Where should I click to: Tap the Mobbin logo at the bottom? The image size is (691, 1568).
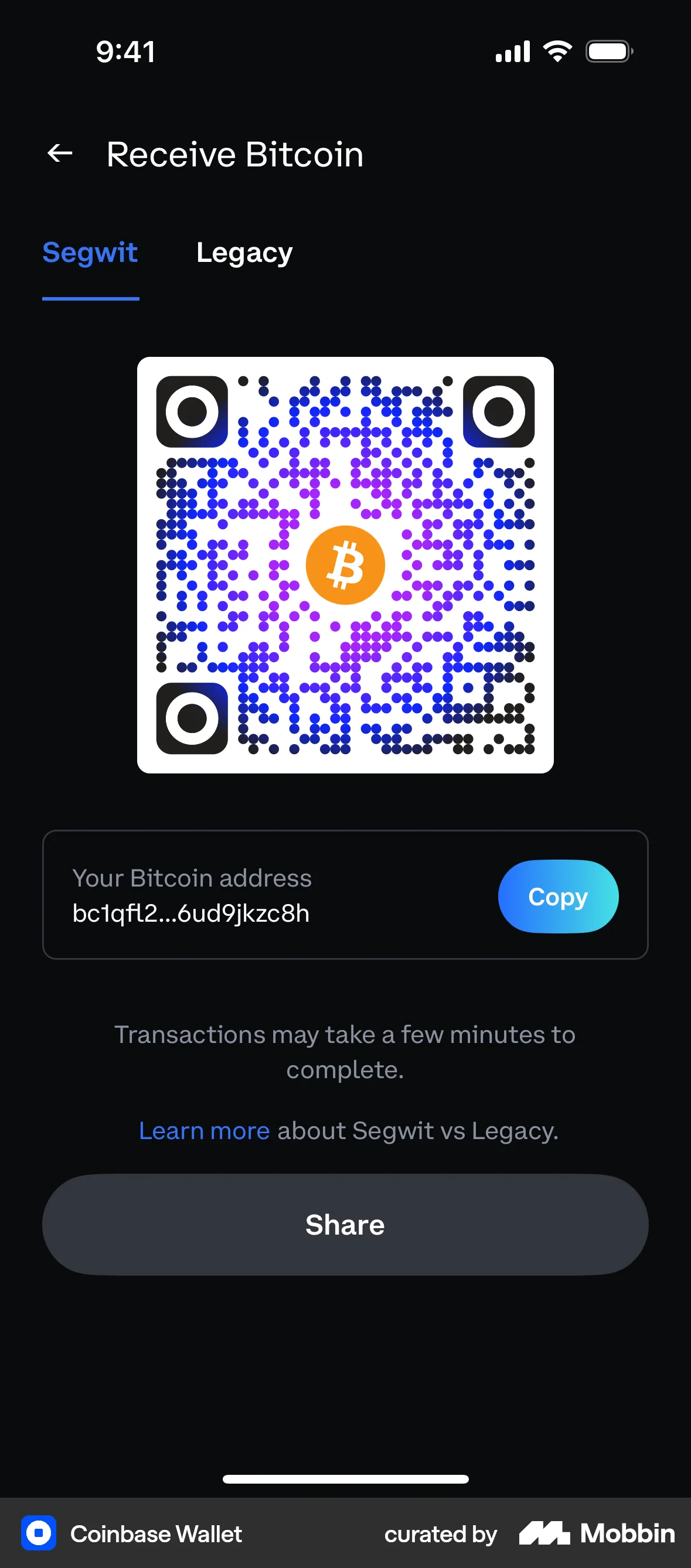pyautogui.click(x=595, y=1534)
